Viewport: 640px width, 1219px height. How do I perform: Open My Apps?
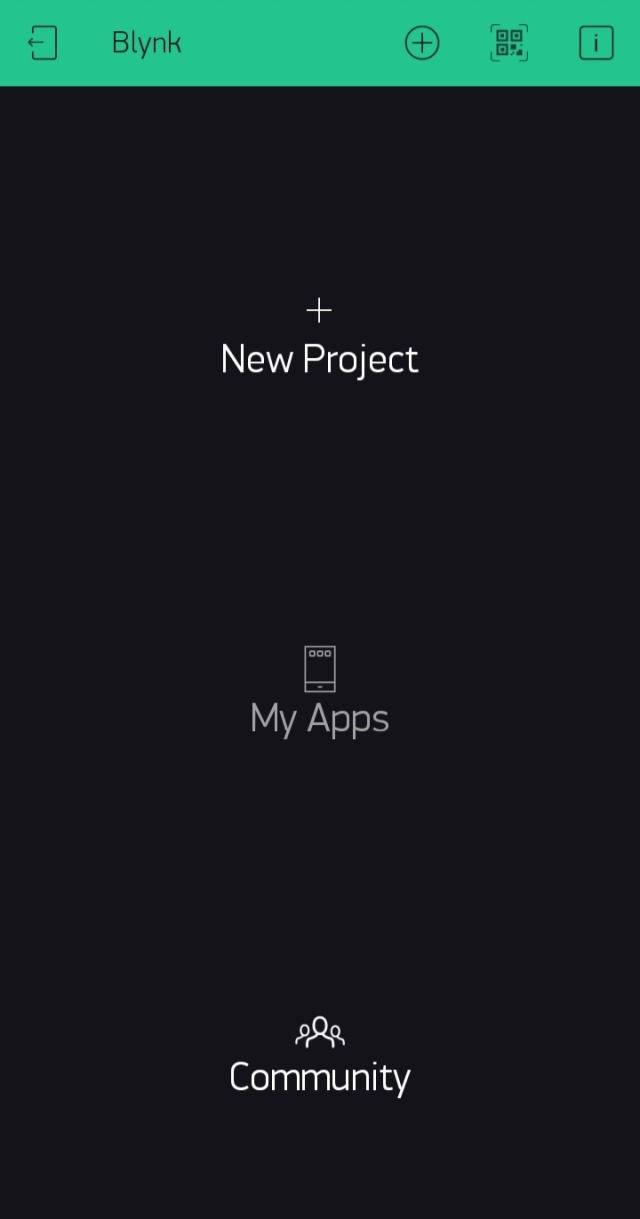pyautogui.click(x=319, y=695)
